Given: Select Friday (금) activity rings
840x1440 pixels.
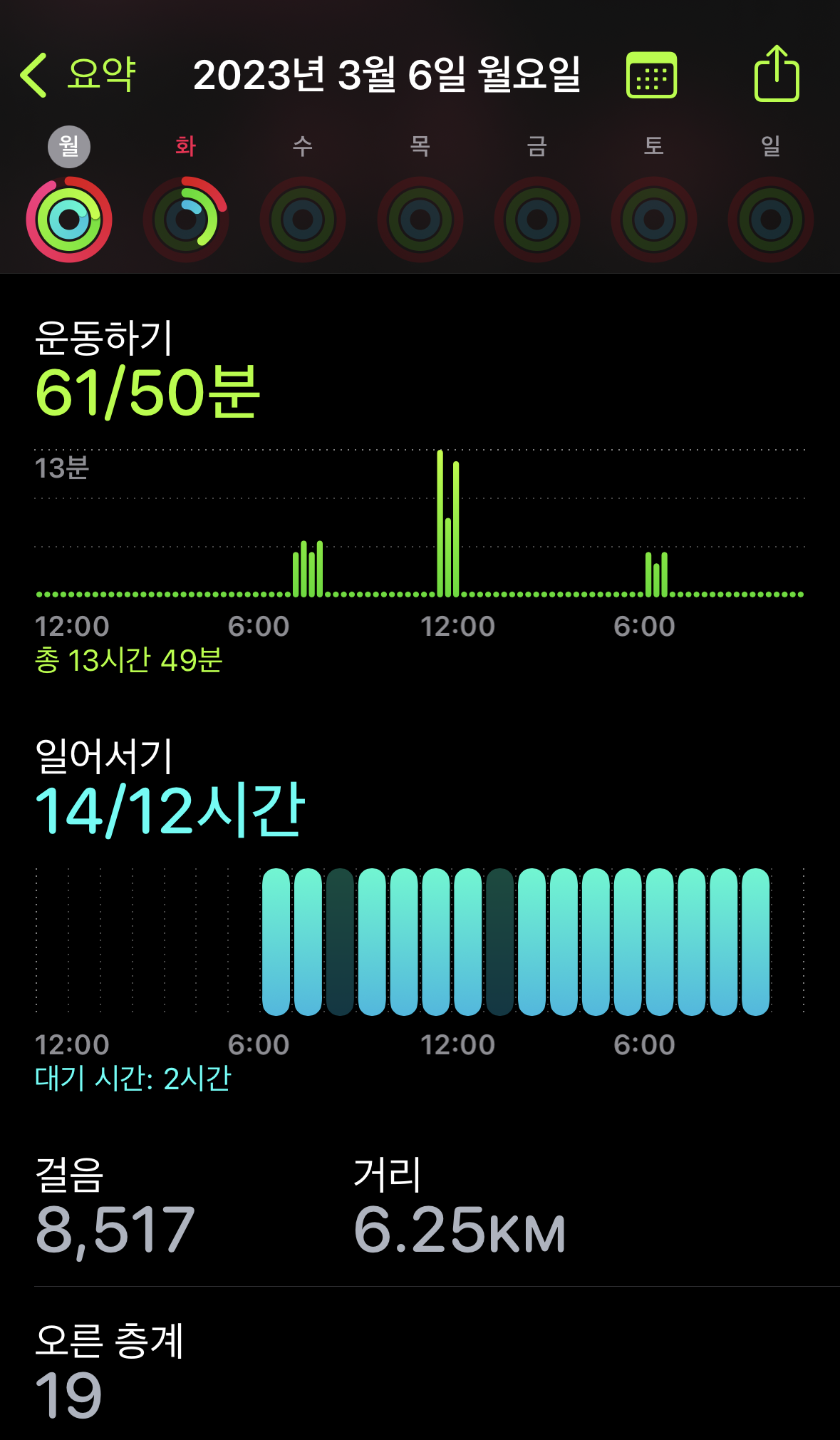Looking at the screenshot, I should coord(537,219).
